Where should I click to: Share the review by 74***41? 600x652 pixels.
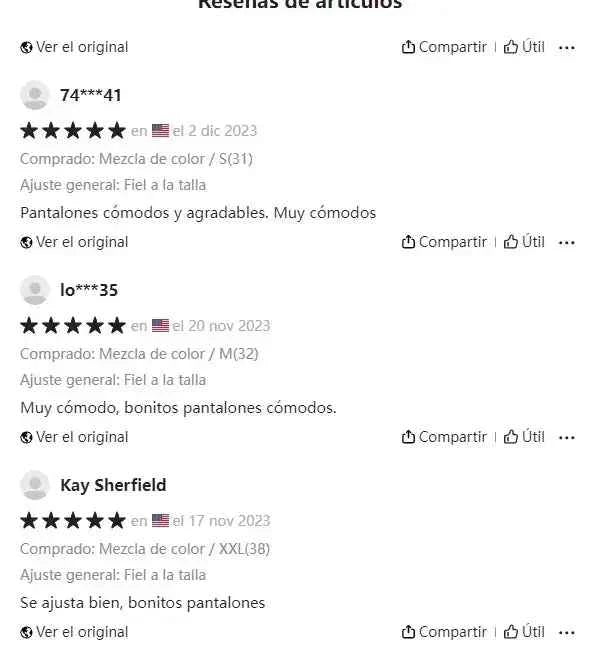(x=443, y=242)
